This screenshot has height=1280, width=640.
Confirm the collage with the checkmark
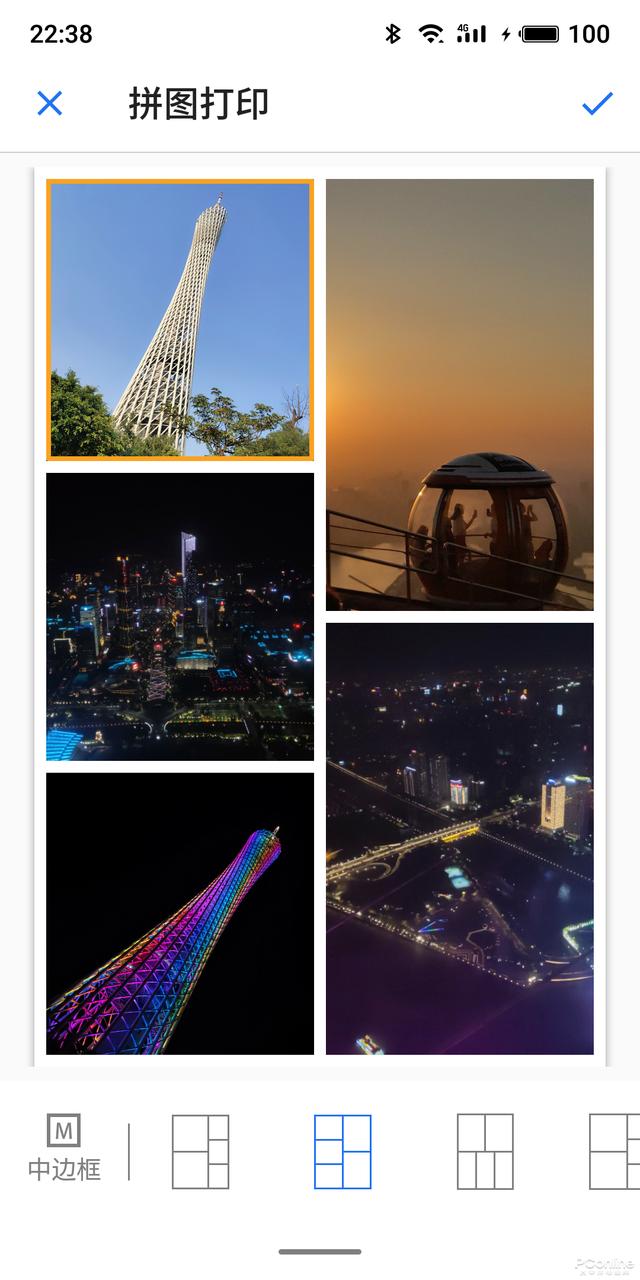(x=596, y=103)
